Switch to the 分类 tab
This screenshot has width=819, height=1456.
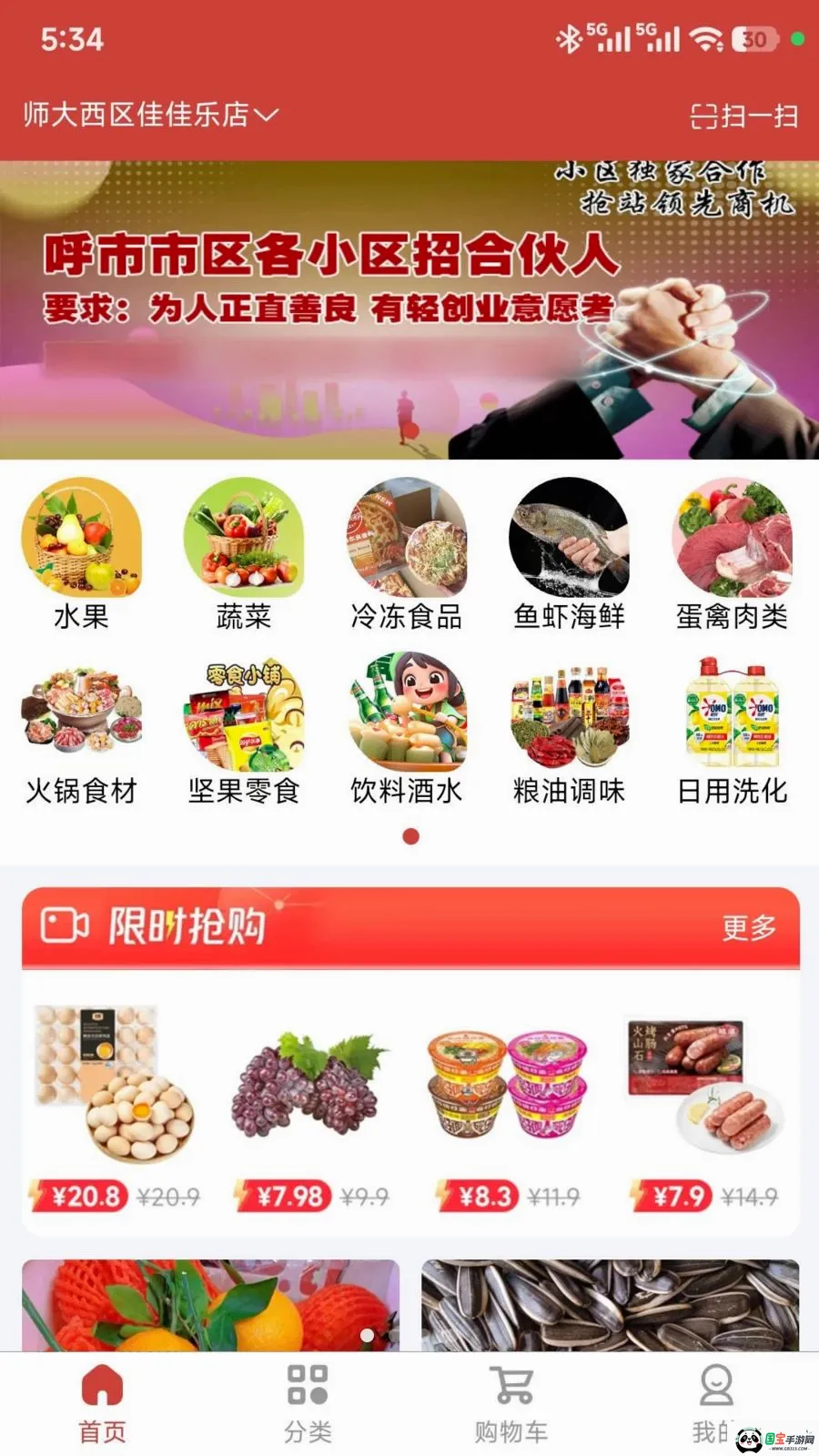pyautogui.click(x=308, y=1404)
